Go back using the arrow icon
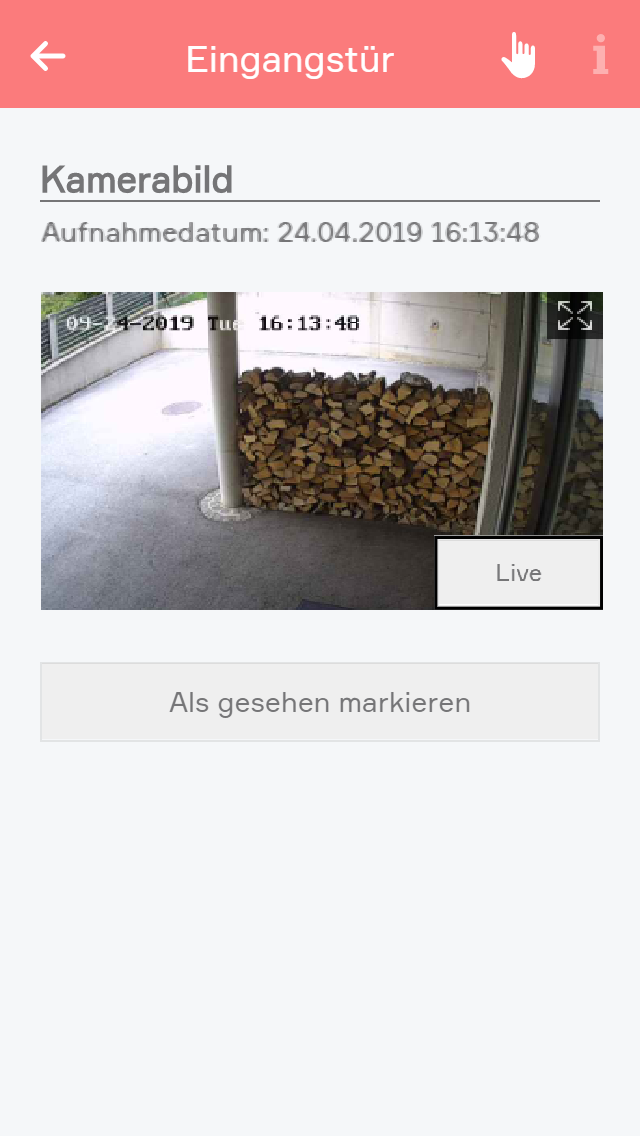This screenshot has width=640, height=1136. 48,56
